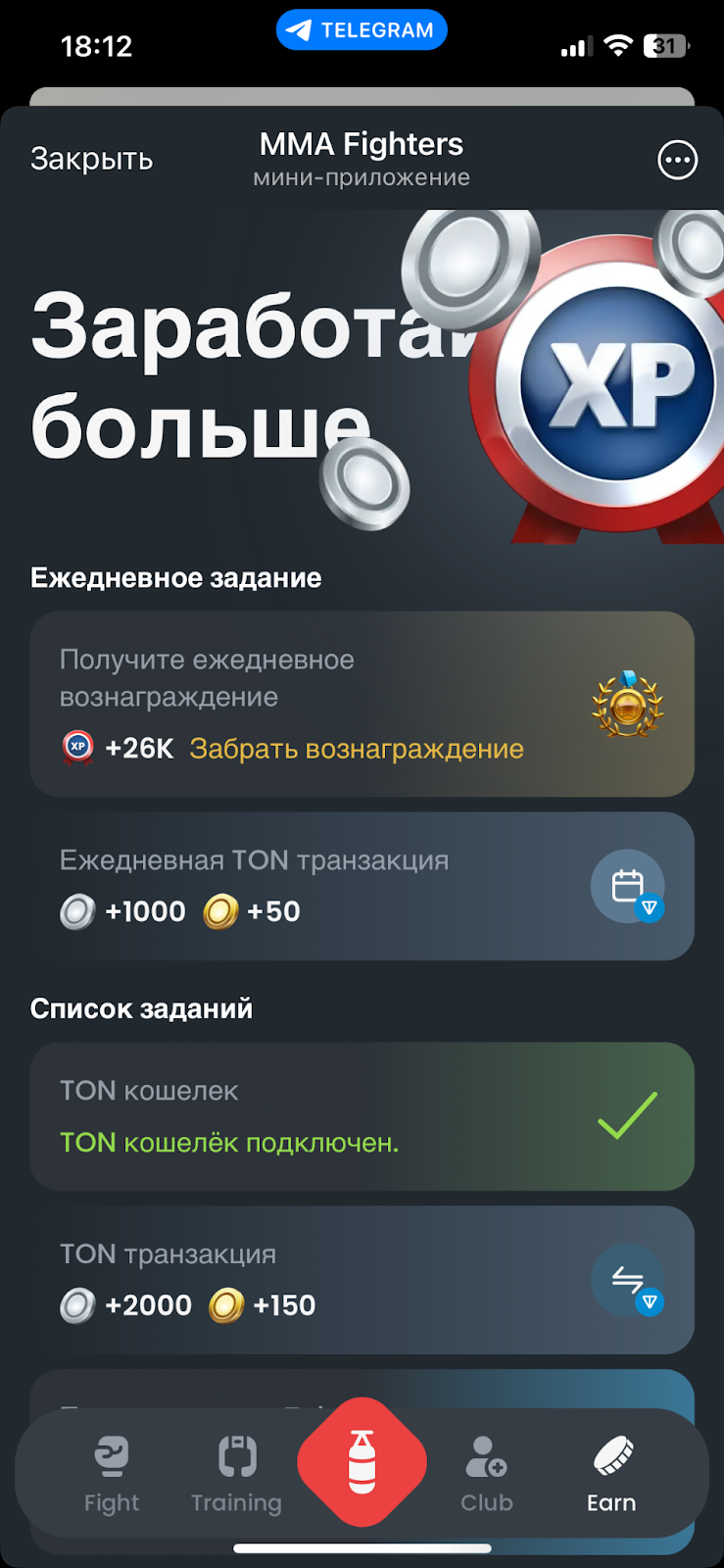This screenshot has height=1568, width=724.
Task: Open the three-dot options menu
Action: 677,160
